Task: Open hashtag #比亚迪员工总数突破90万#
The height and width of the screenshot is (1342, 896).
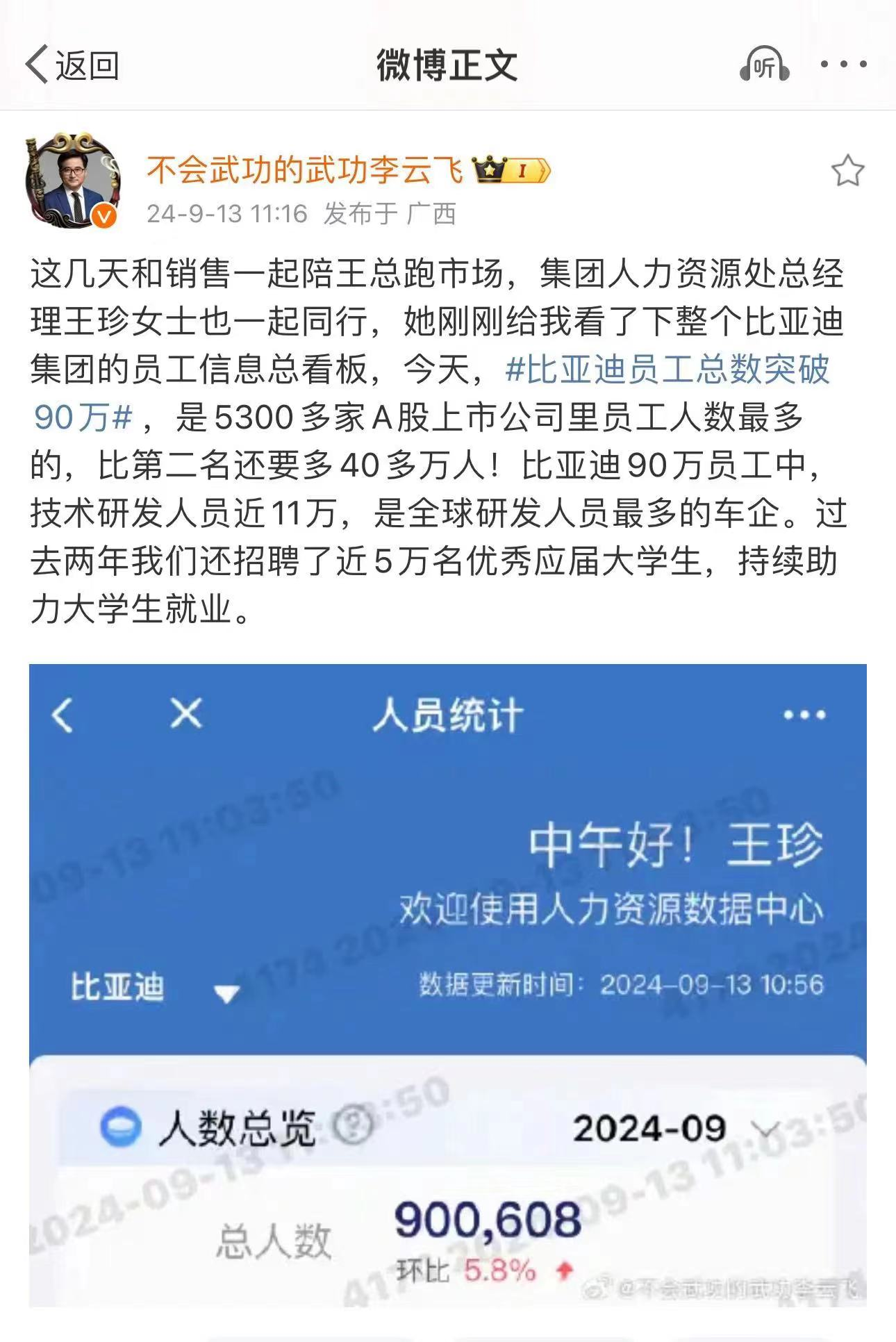Action: (667, 370)
